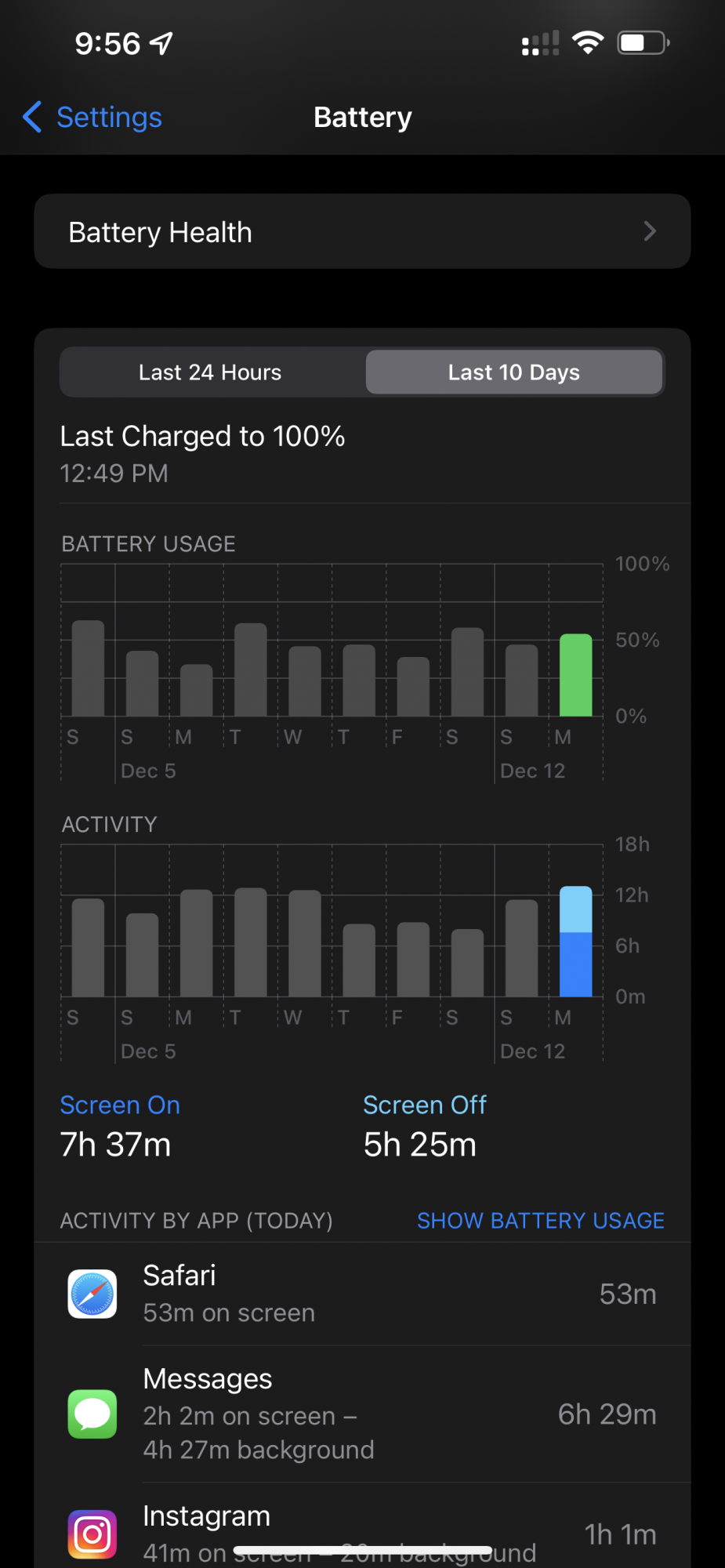
Task: Open Messages activity details
Action: (x=362, y=1414)
